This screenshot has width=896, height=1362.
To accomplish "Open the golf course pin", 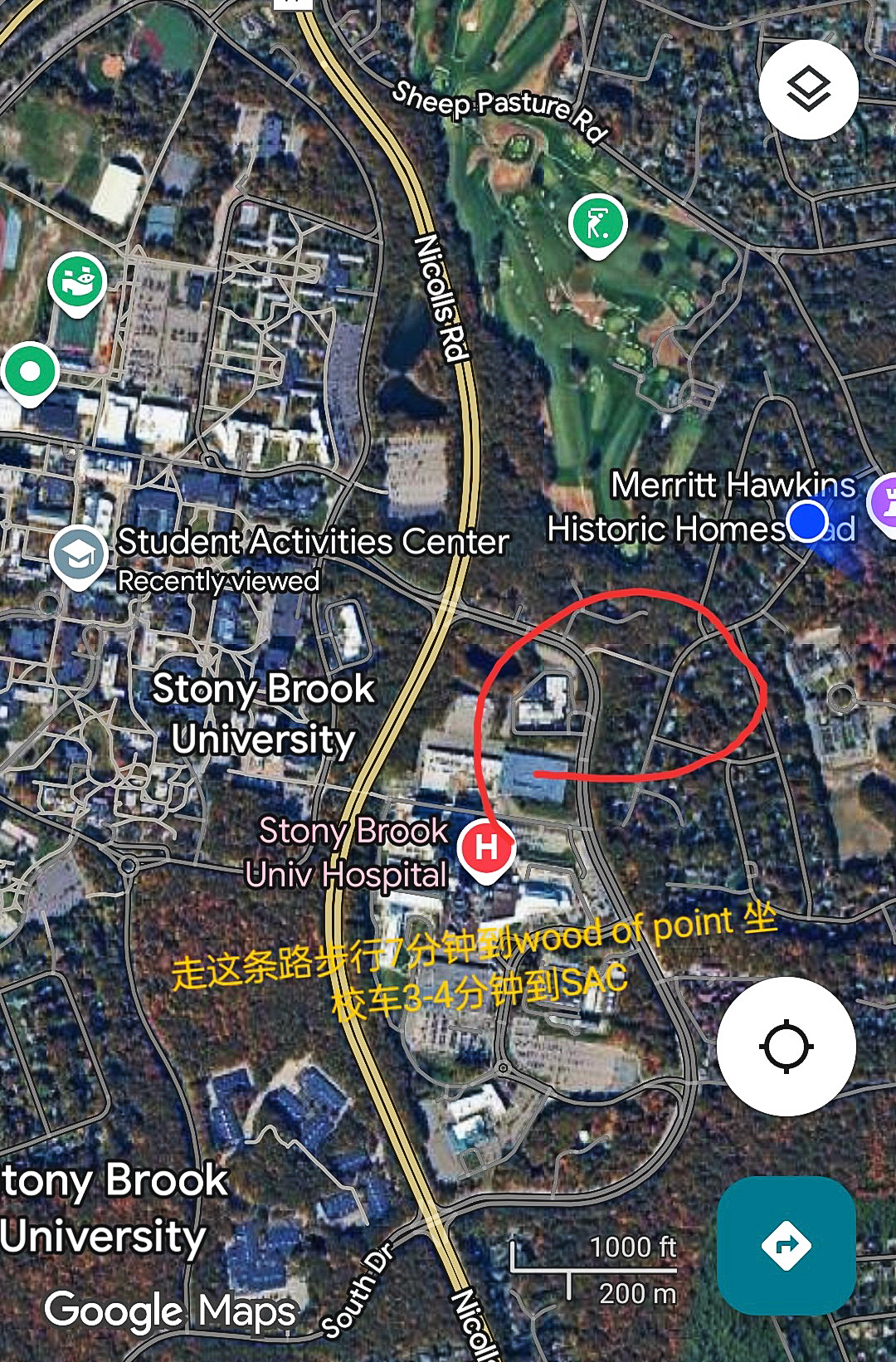I will click(597, 225).
